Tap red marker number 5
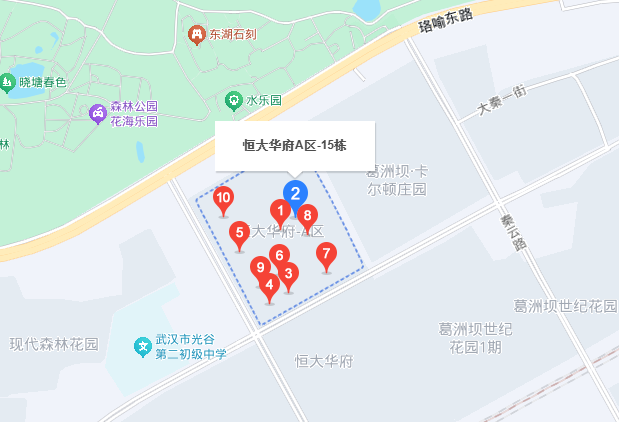 (240, 235)
